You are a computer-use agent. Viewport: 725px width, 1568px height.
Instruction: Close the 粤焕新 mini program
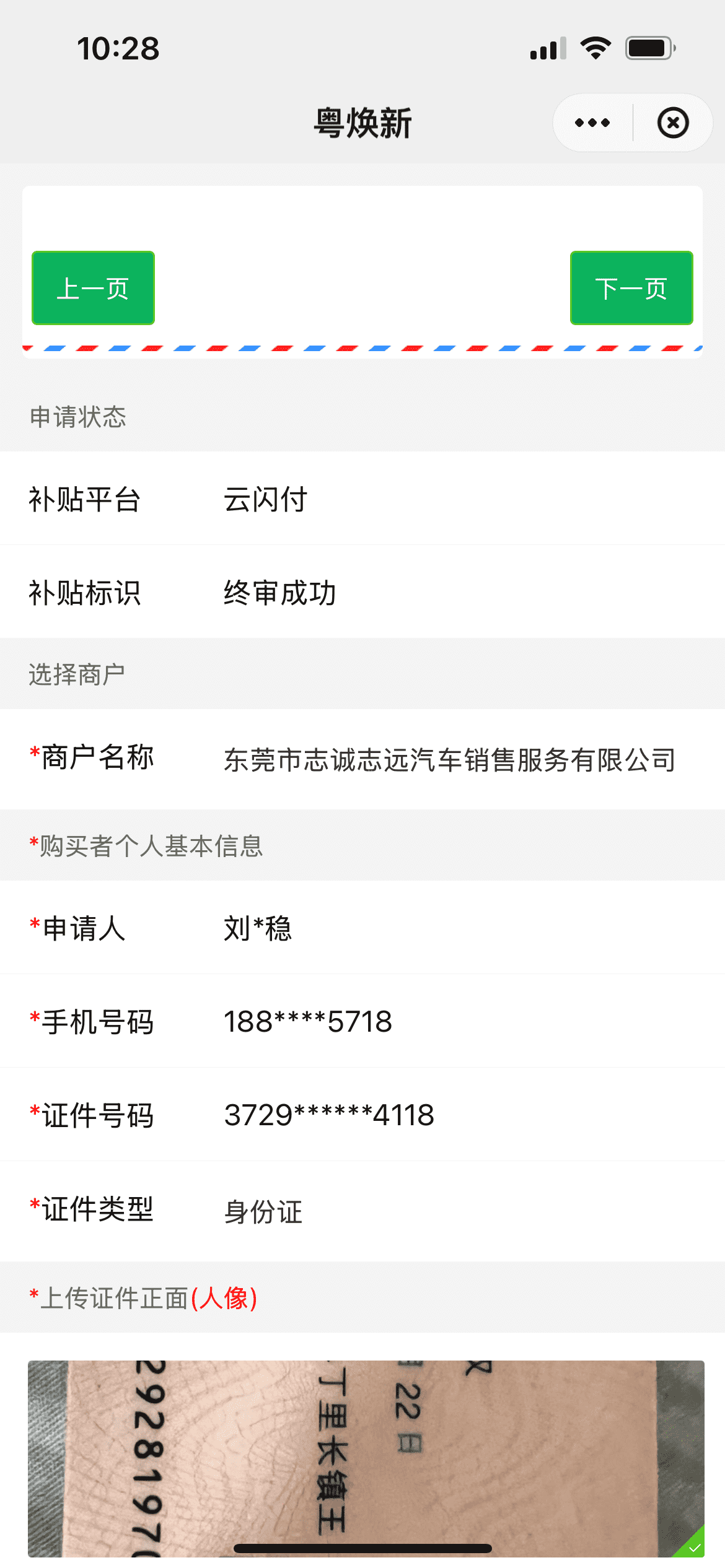(x=673, y=123)
